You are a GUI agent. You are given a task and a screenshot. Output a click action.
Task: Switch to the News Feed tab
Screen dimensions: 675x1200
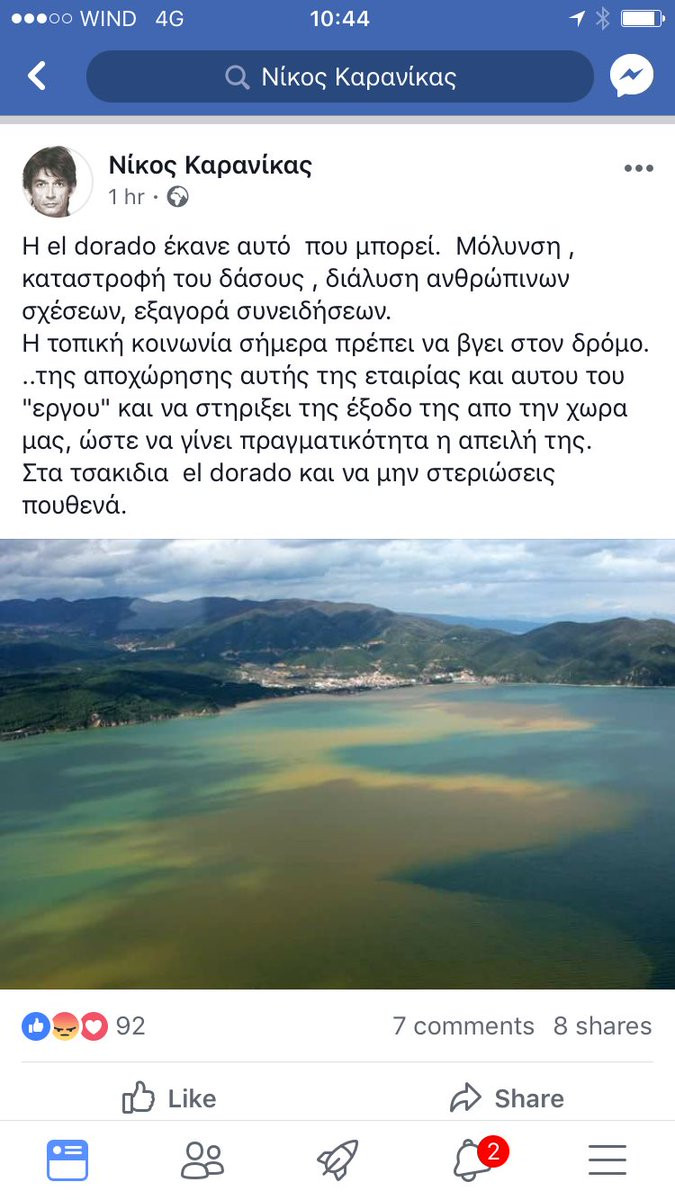click(68, 1160)
